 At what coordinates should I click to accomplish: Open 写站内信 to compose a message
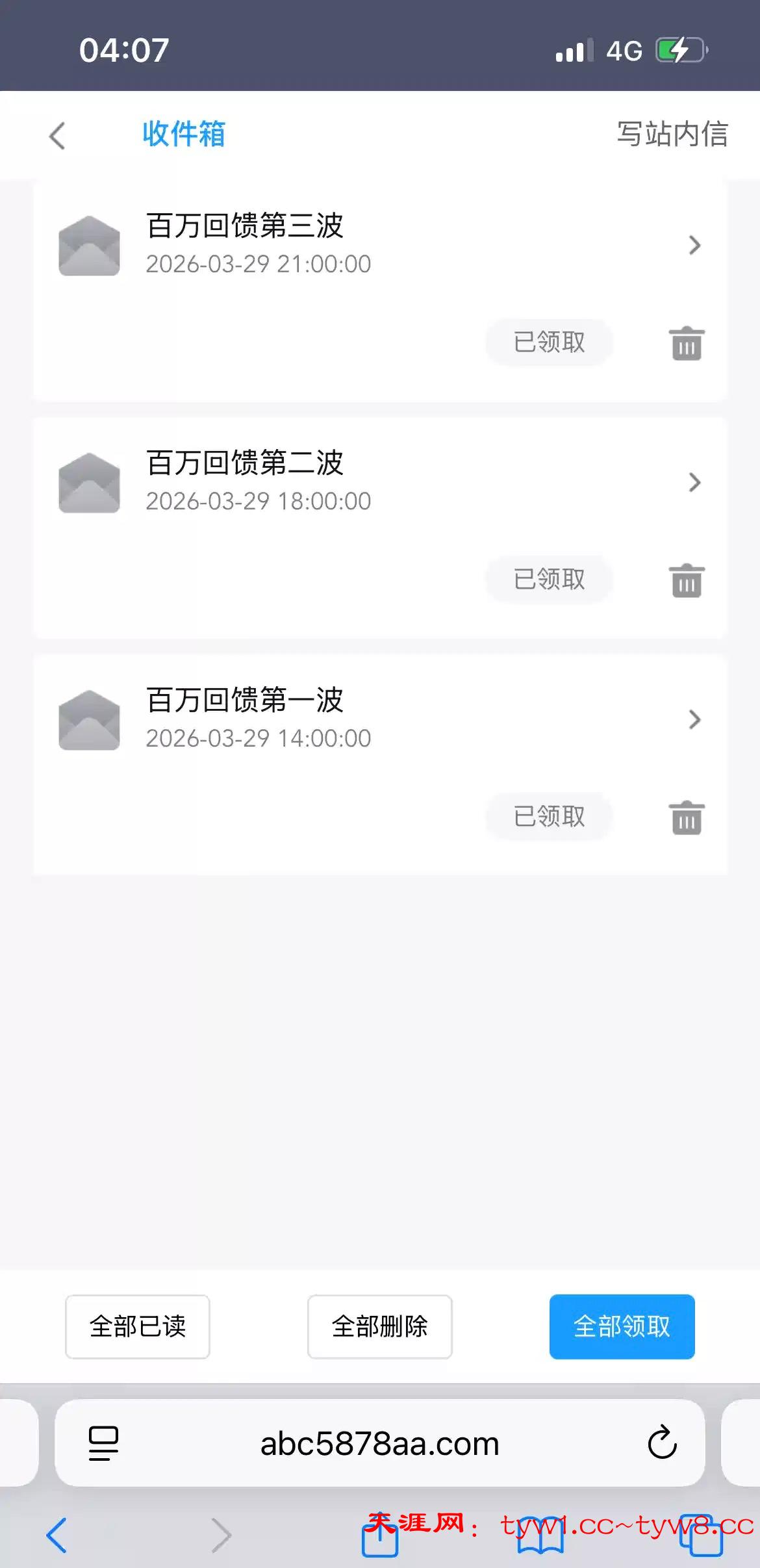672,135
